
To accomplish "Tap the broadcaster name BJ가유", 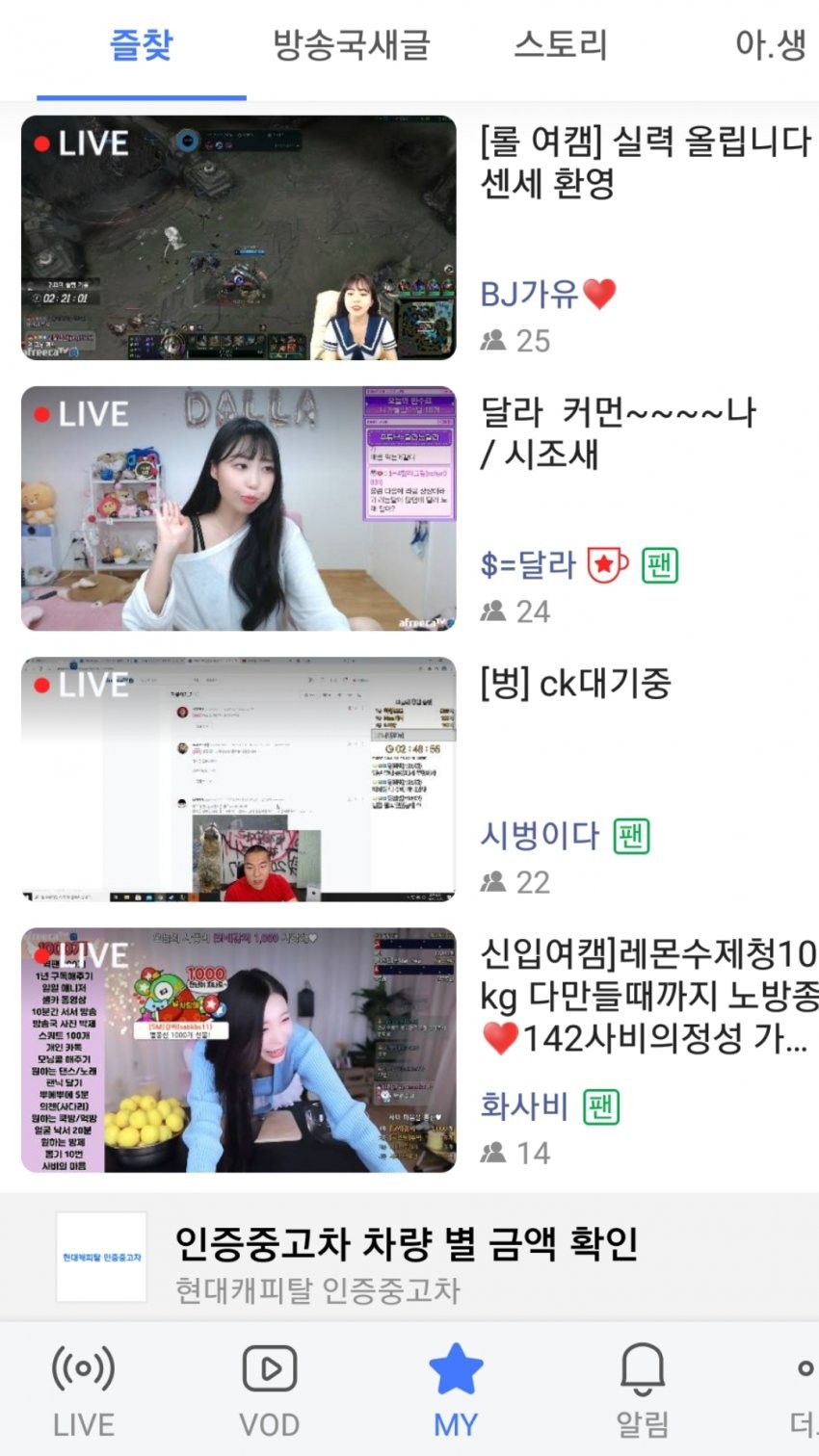I will pyautogui.click(x=529, y=294).
